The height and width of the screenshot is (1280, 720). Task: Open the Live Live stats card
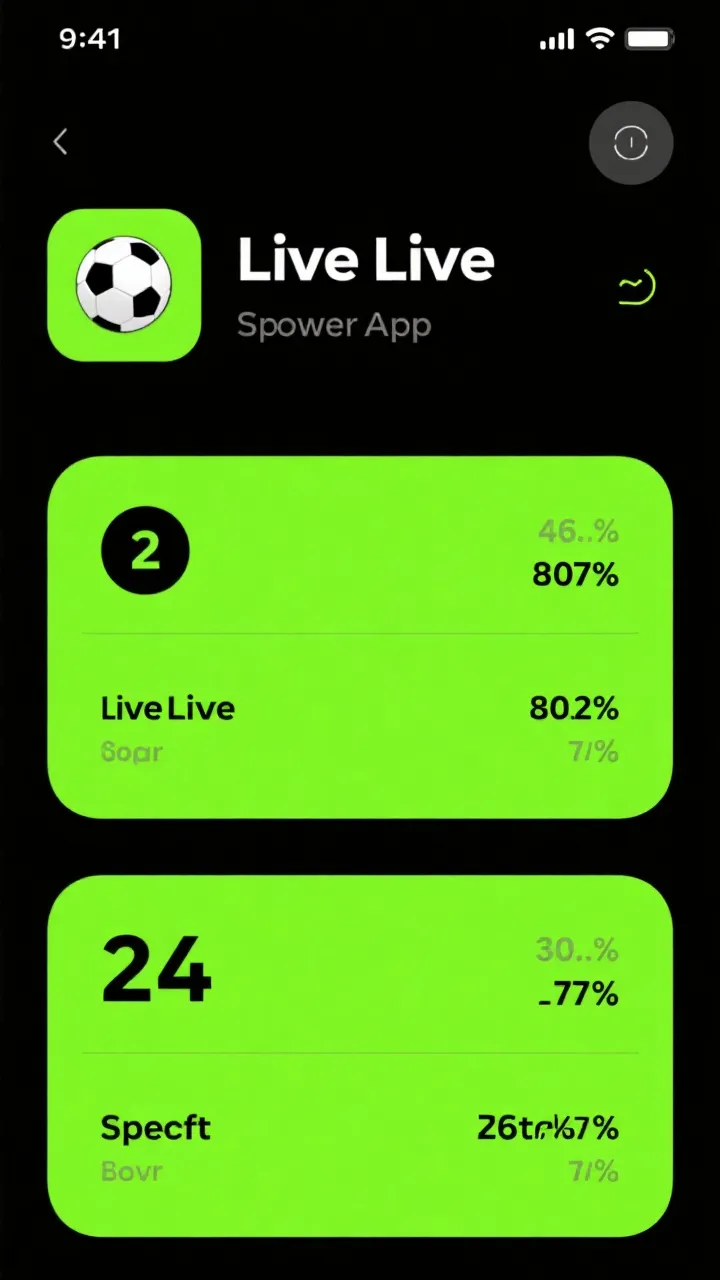pos(360,637)
